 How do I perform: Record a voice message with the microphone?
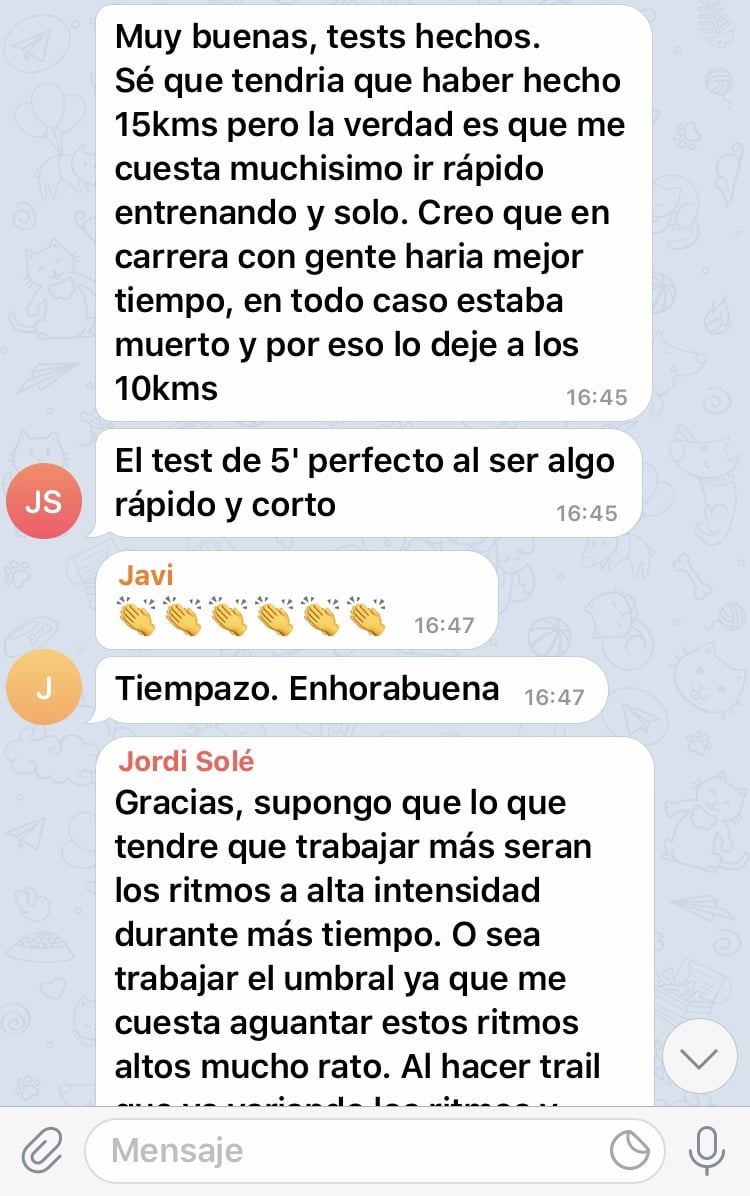pos(707,1151)
